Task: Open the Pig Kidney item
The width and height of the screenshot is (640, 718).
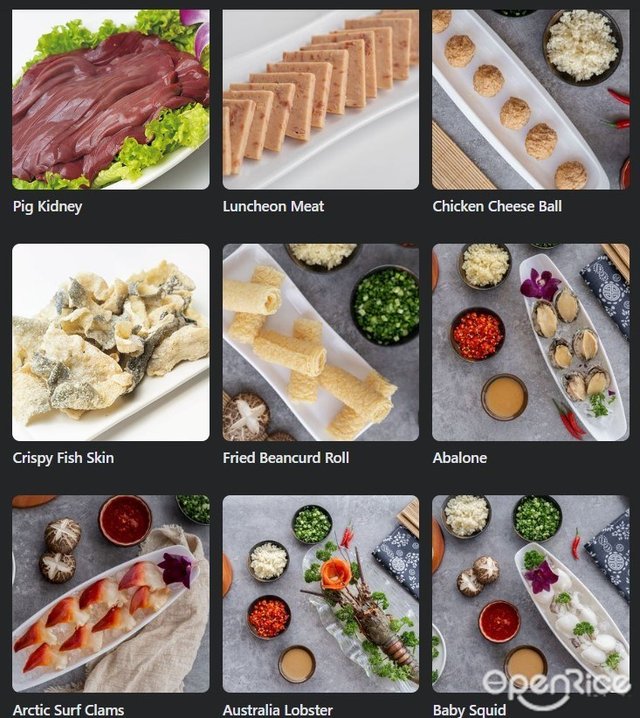Action: tap(111, 100)
